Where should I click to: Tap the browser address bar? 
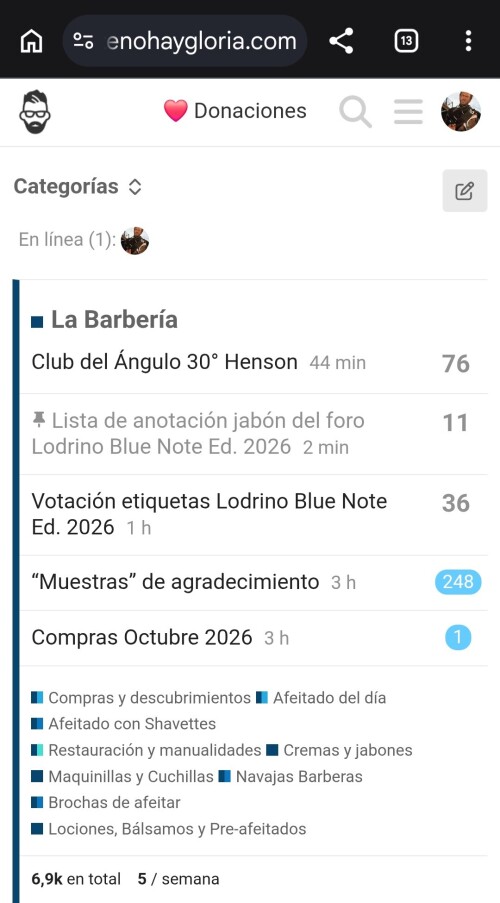[184, 41]
